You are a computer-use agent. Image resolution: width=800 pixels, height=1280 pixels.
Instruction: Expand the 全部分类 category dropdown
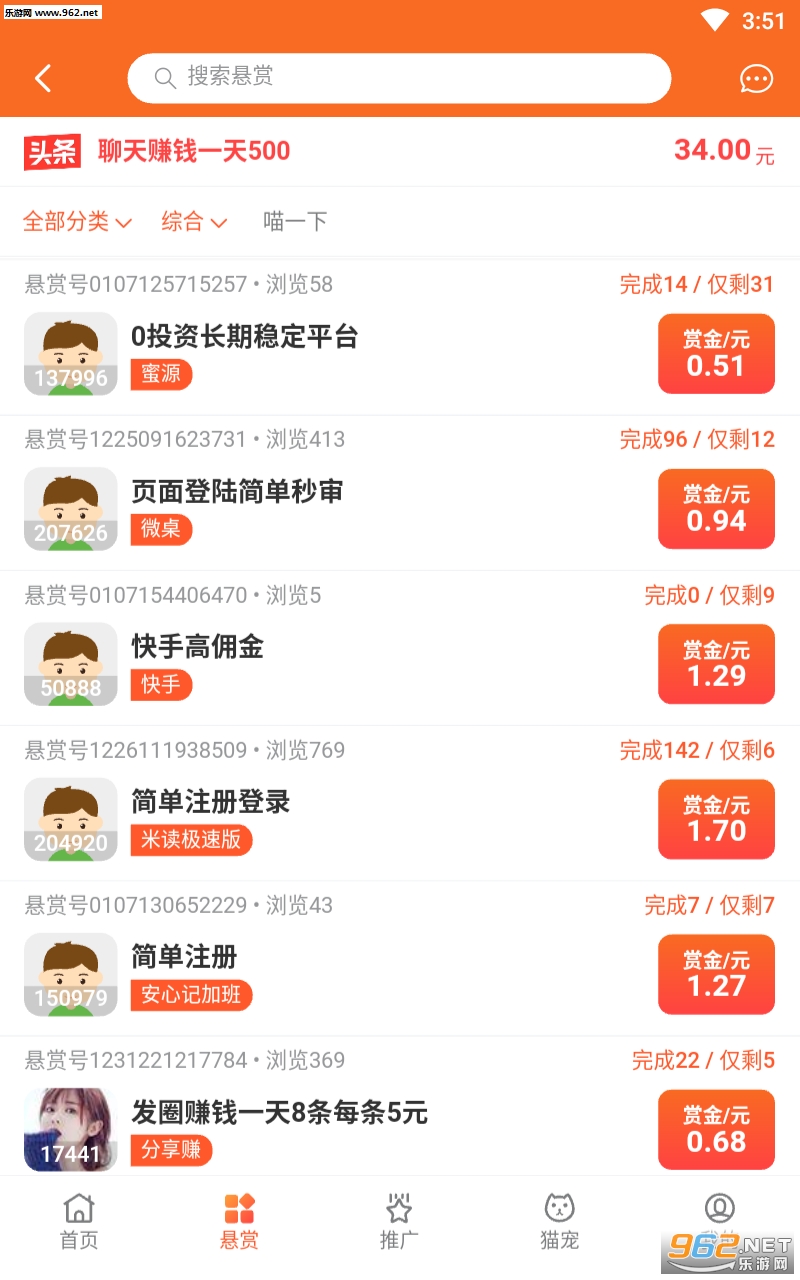point(77,222)
